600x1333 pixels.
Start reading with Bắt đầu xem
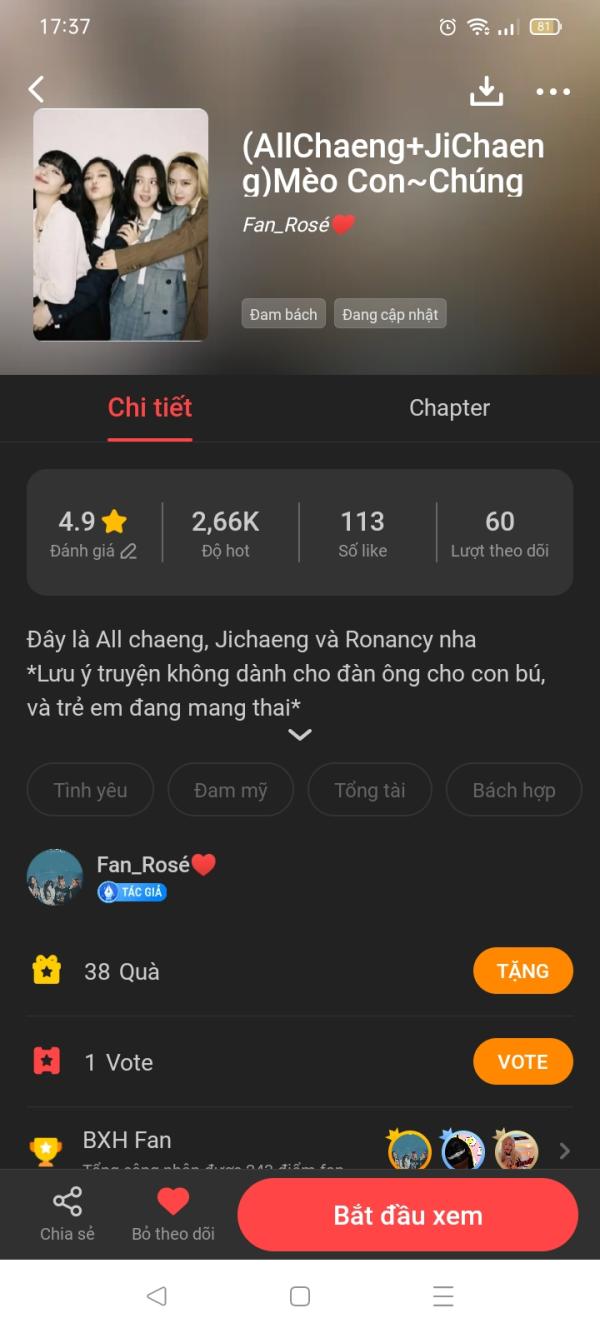[408, 1215]
